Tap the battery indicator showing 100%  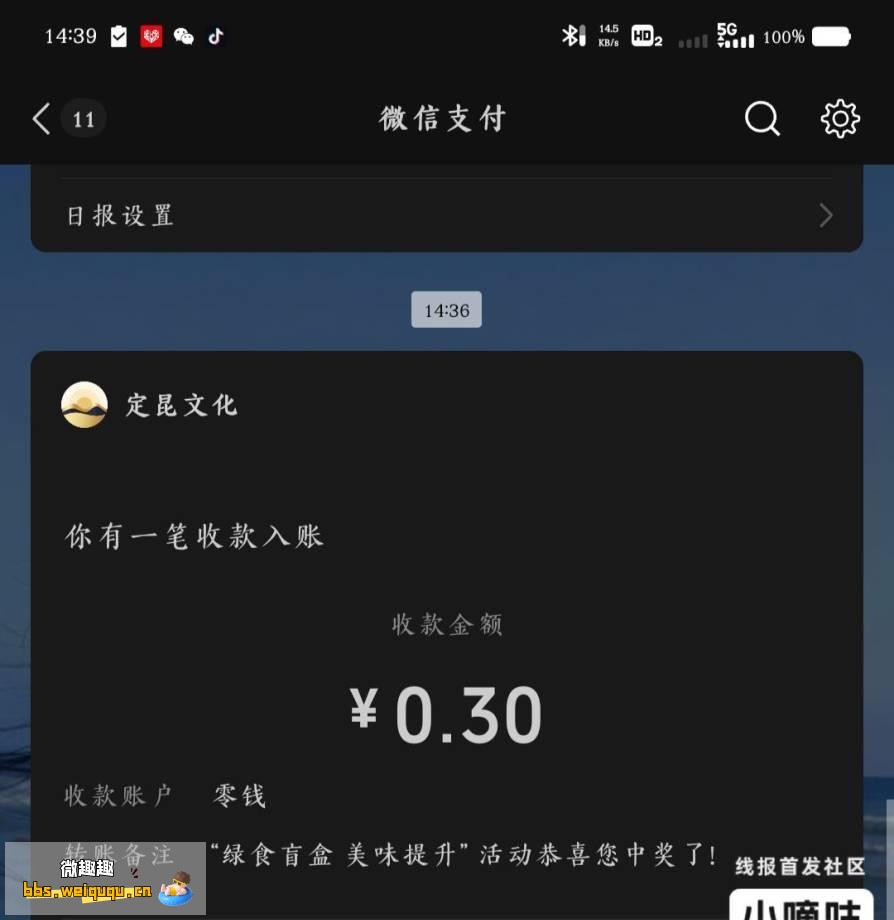(x=807, y=37)
